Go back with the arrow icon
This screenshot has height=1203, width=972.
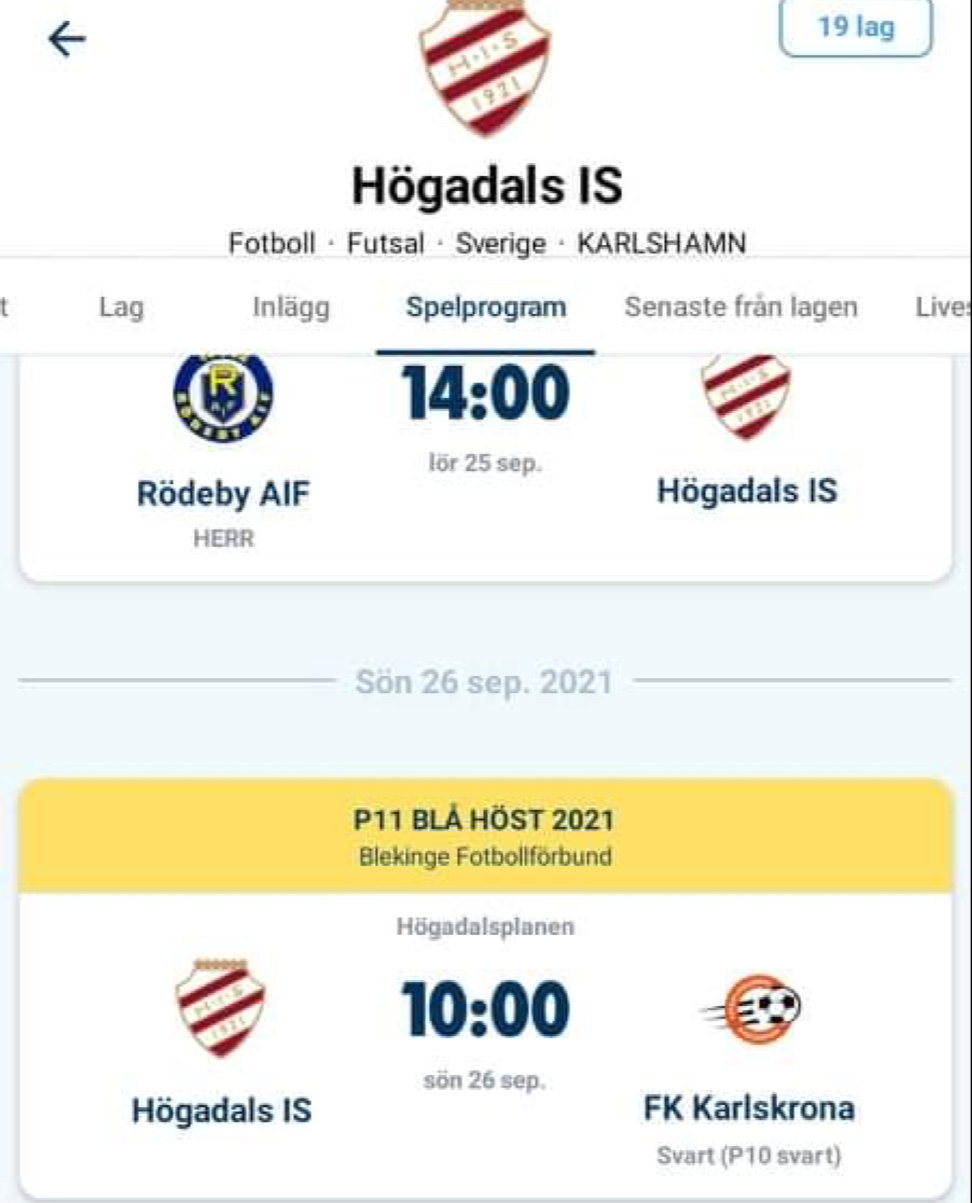point(67,40)
